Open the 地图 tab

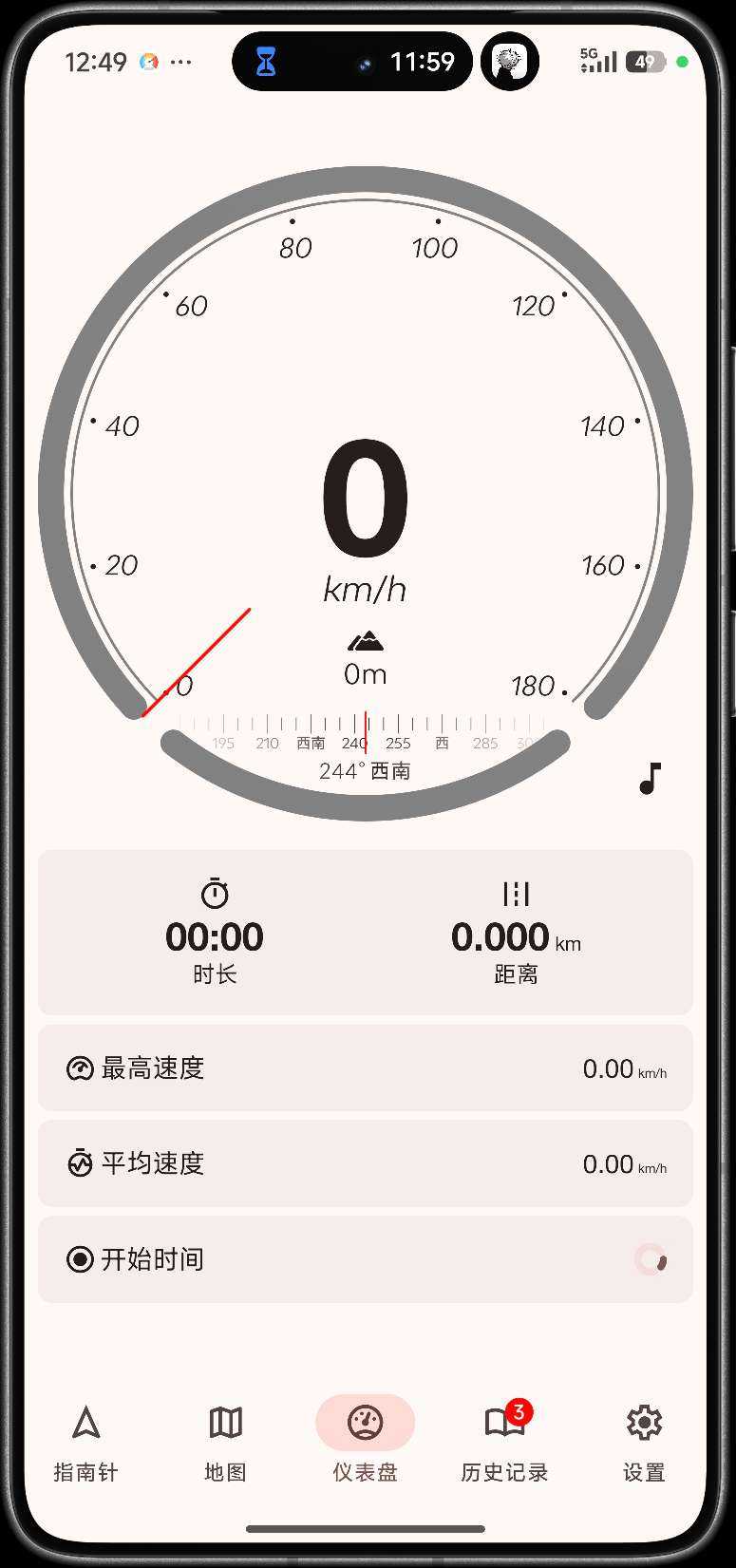[x=225, y=1444]
